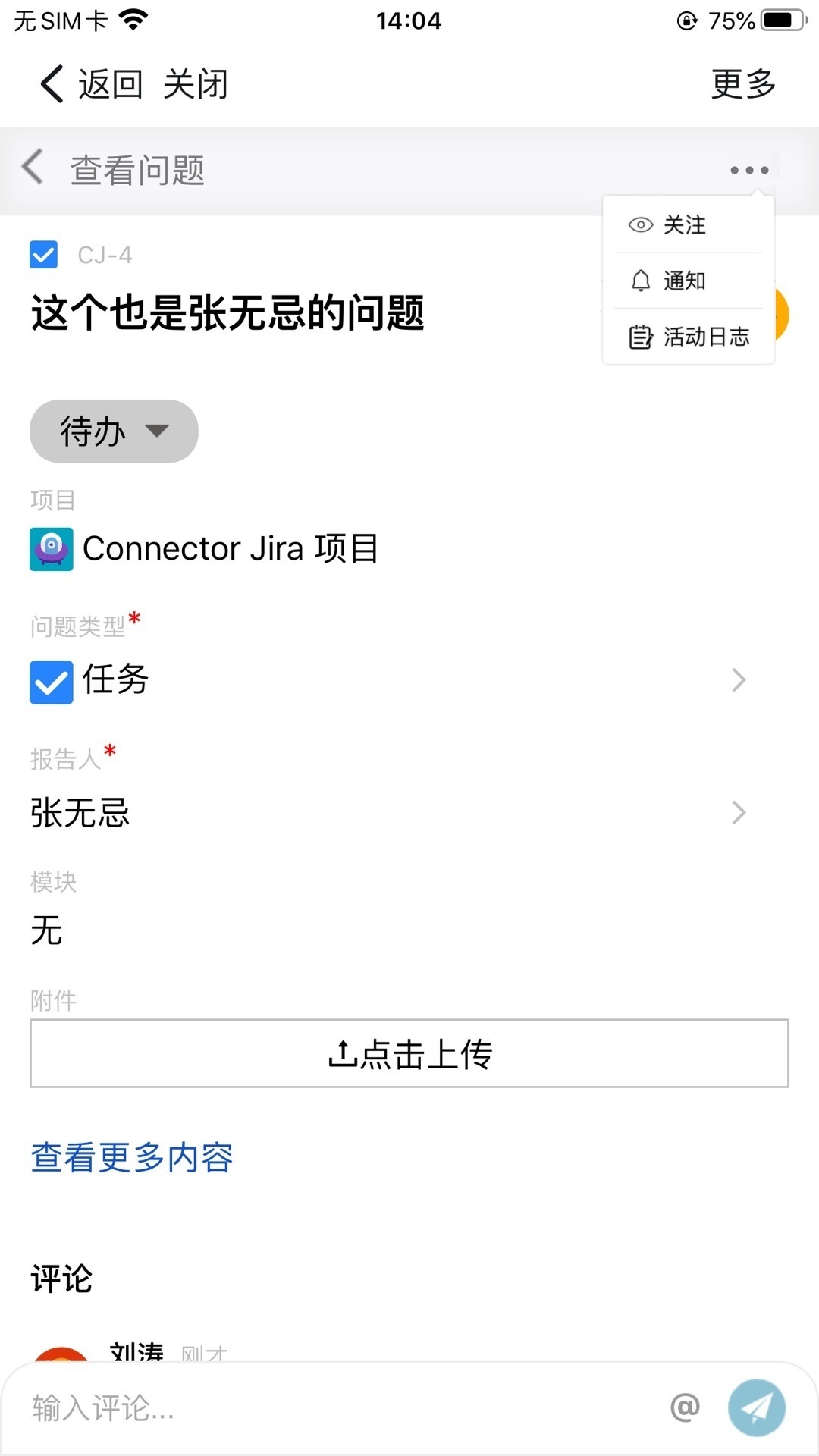819x1456 pixels.
Task: Tap 点击上传 to upload an attachment
Action: coord(409,1054)
